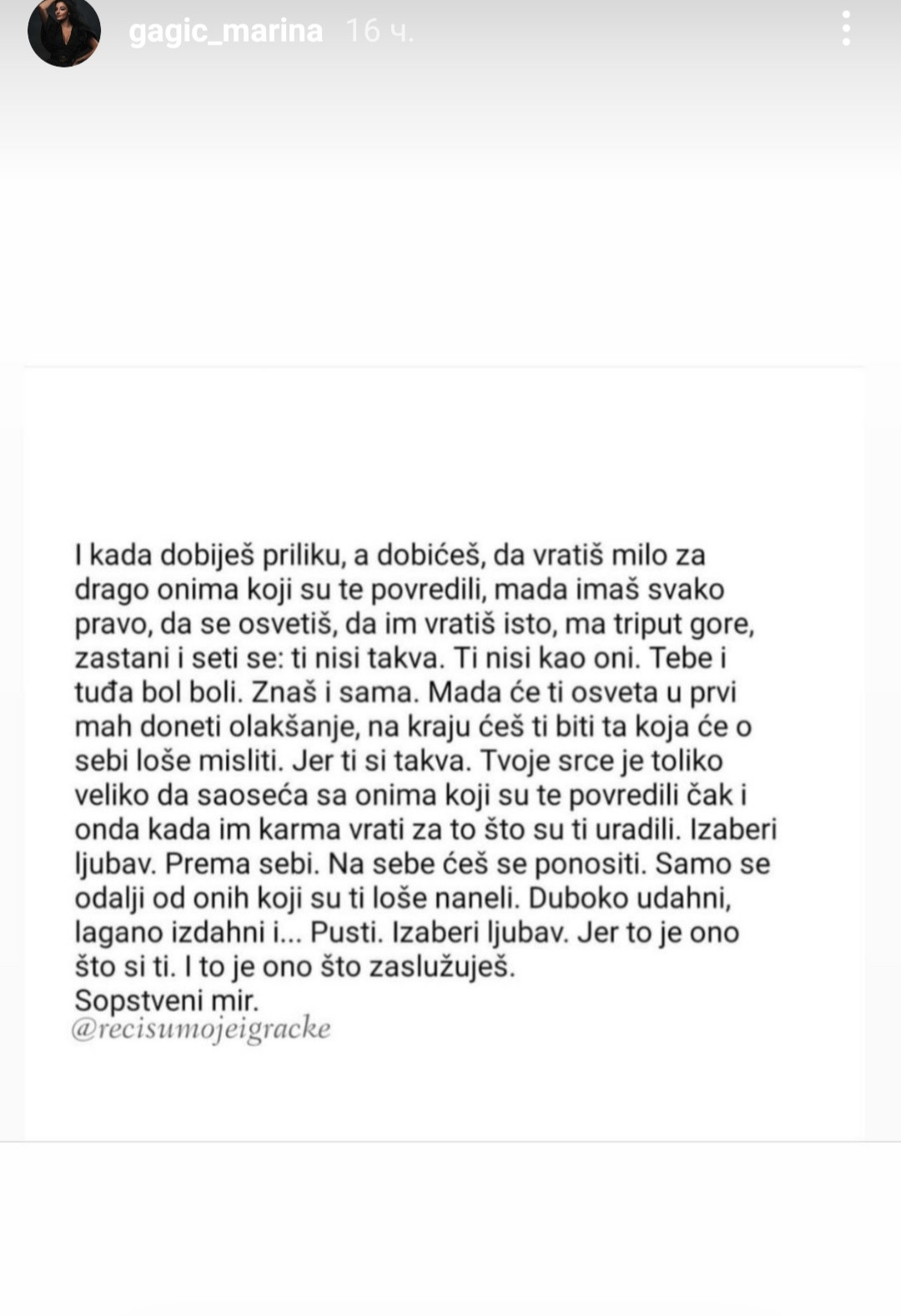Tap the gagic_marina username
Screen dimensions: 901x1316
[225, 31]
